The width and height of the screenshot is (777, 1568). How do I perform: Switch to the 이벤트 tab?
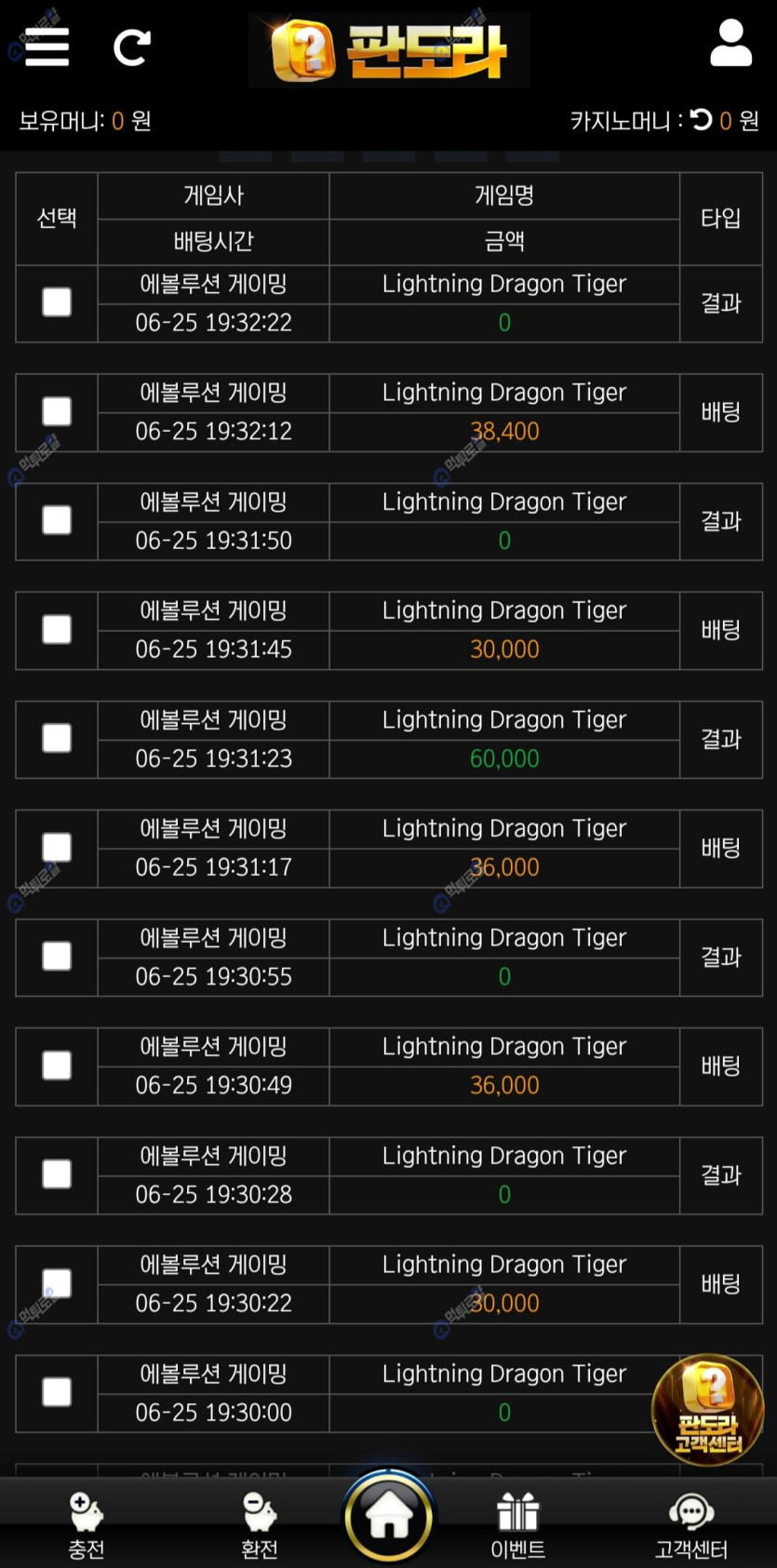[517, 1525]
